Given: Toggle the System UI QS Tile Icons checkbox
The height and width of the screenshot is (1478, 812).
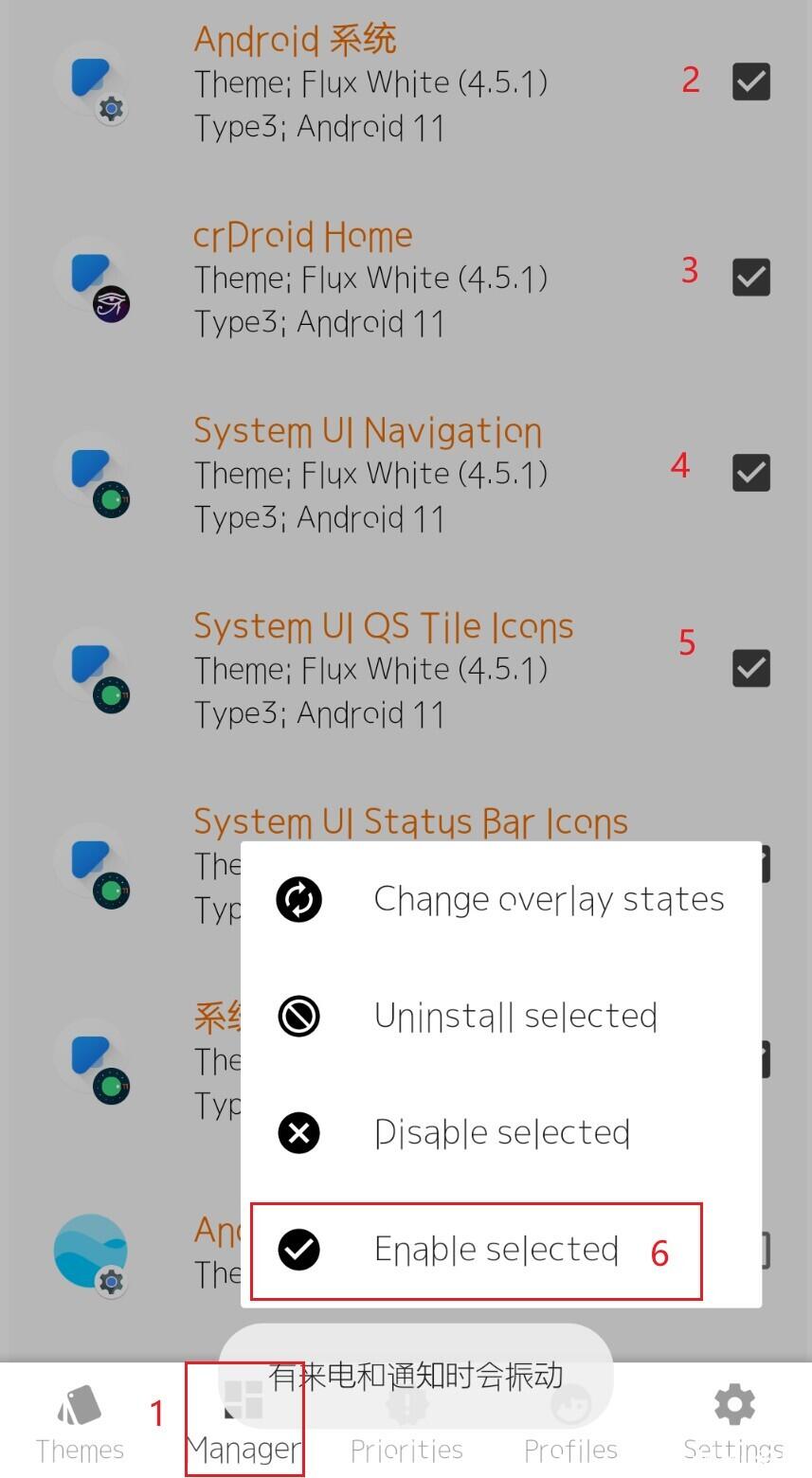Looking at the screenshot, I should (750, 668).
